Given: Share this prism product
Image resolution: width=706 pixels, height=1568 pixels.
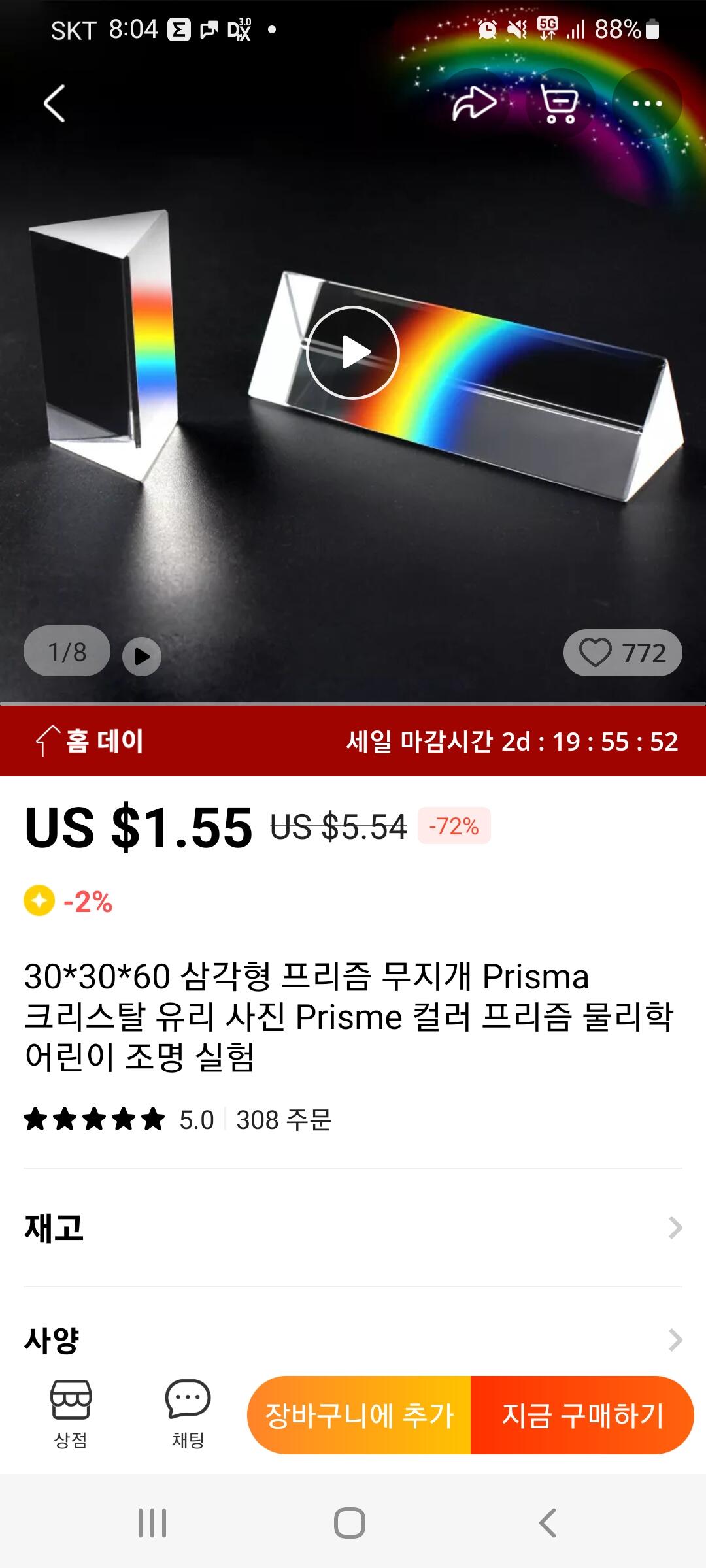Looking at the screenshot, I should 474,103.
